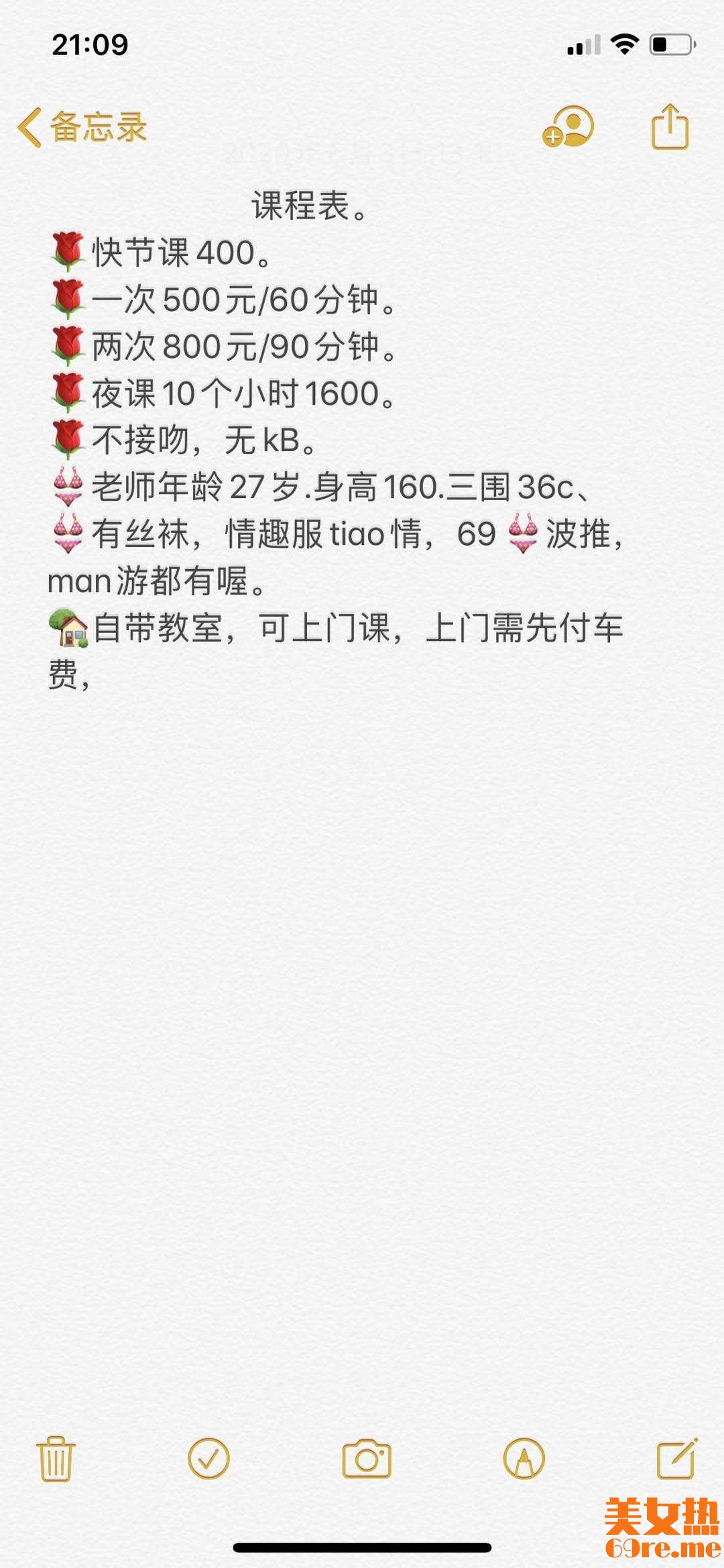Open the camera to attach a photo

click(x=367, y=1459)
